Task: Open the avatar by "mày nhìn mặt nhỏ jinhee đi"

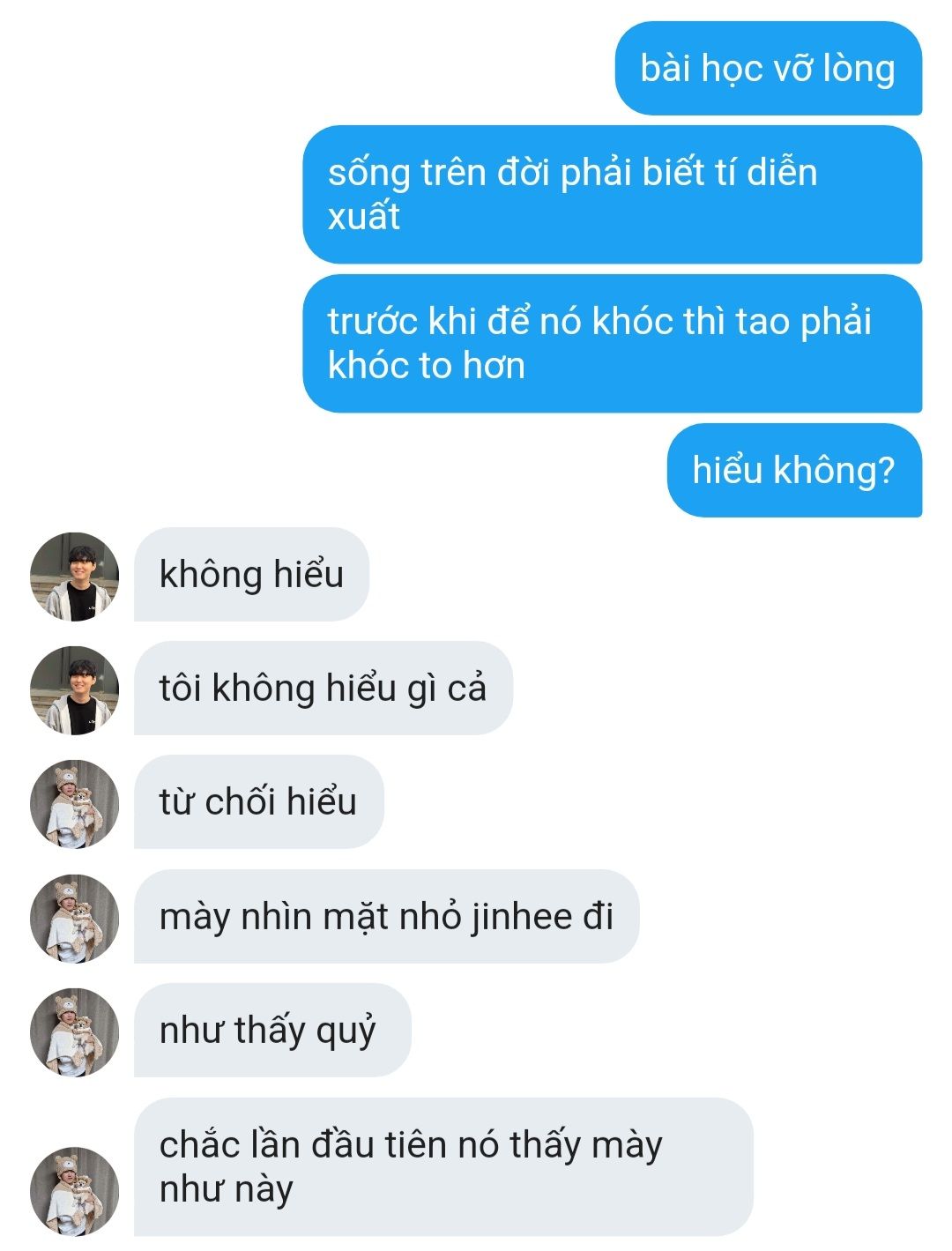Action: (x=74, y=918)
